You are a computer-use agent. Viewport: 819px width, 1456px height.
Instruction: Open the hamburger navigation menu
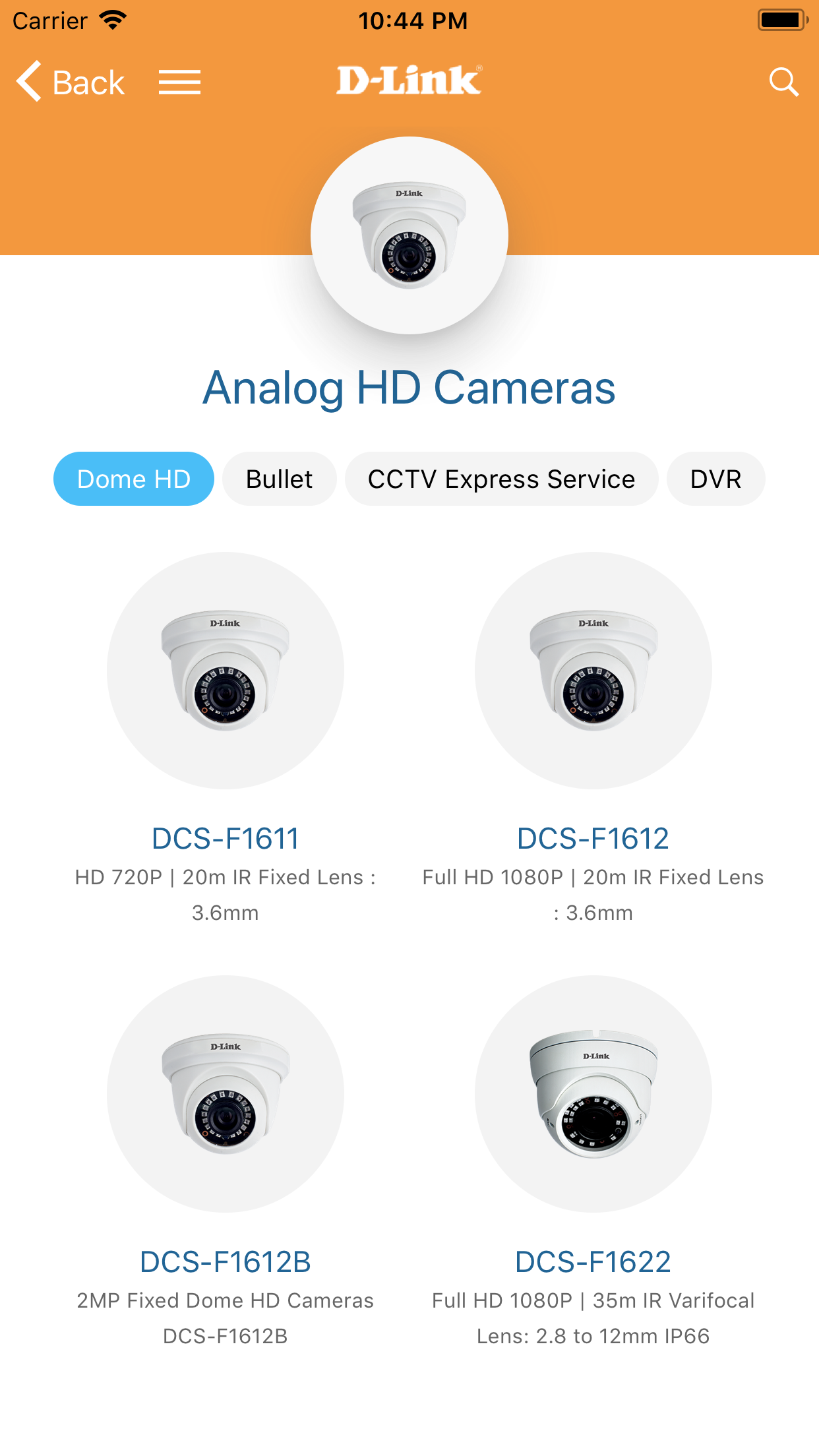click(x=179, y=81)
